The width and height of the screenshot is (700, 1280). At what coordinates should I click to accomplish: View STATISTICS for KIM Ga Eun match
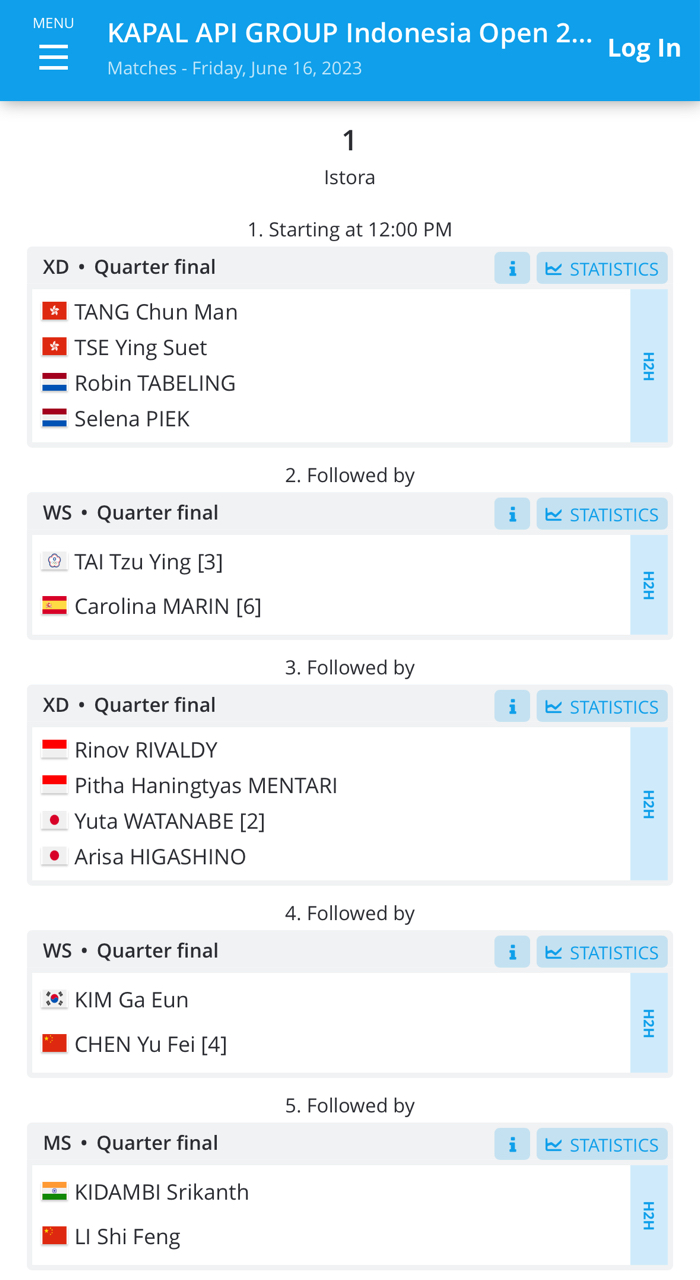[x=602, y=952]
